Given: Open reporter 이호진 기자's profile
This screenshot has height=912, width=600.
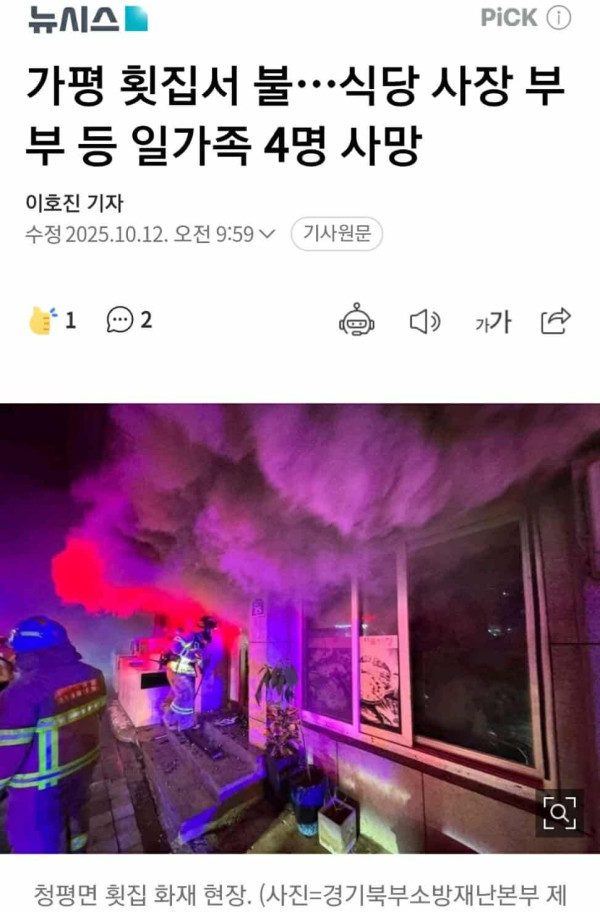Looking at the screenshot, I should pos(75,202).
